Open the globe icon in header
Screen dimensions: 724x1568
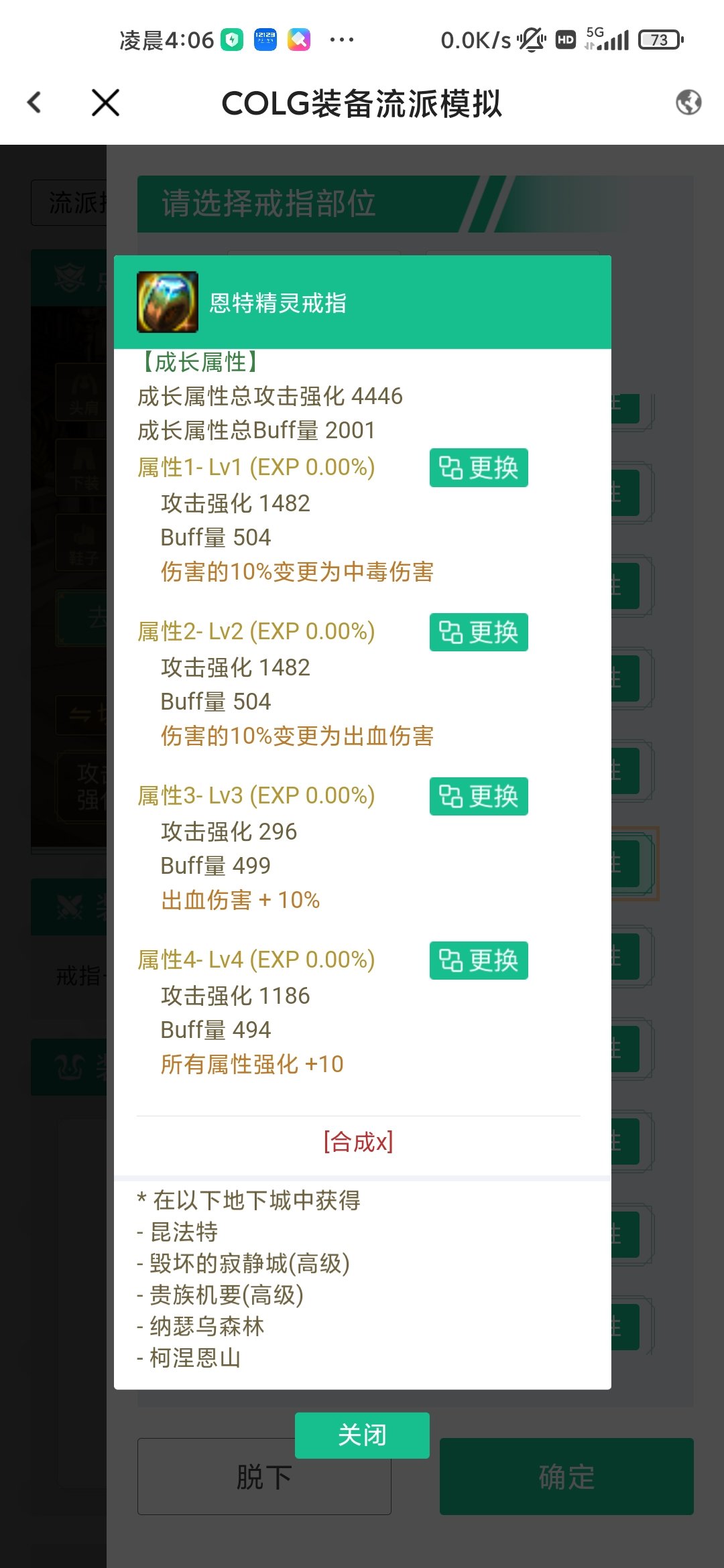[688, 103]
